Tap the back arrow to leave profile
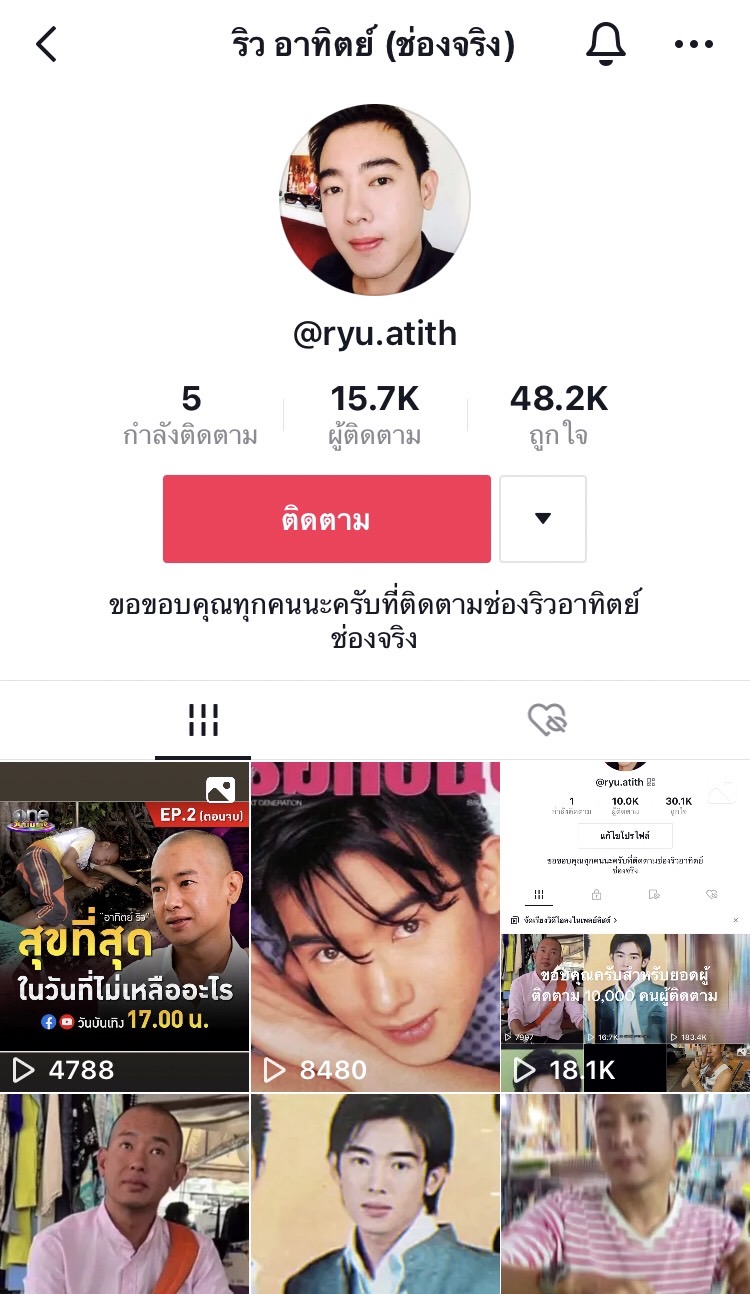Image resolution: width=750 pixels, height=1294 pixels. pos(46,44)
